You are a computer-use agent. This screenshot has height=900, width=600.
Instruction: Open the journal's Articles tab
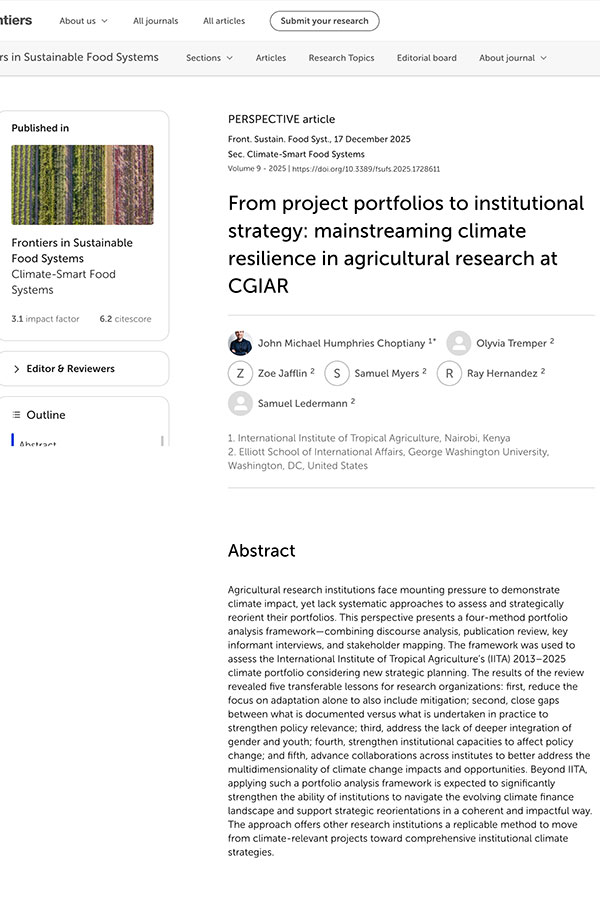coord(270,58)
